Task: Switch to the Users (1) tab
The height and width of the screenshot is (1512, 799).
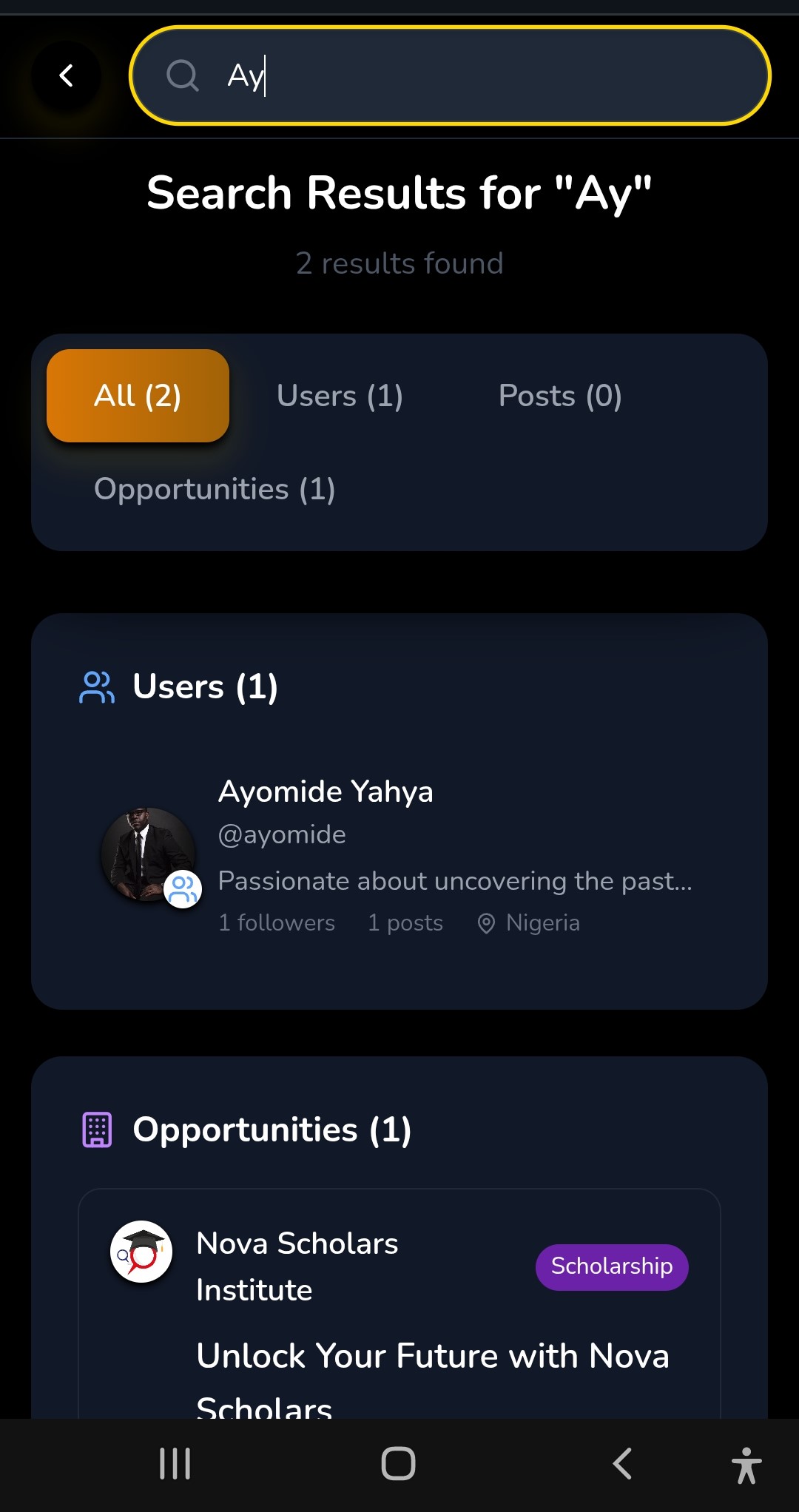Action: pyautogui.click(x=340, y=396)
